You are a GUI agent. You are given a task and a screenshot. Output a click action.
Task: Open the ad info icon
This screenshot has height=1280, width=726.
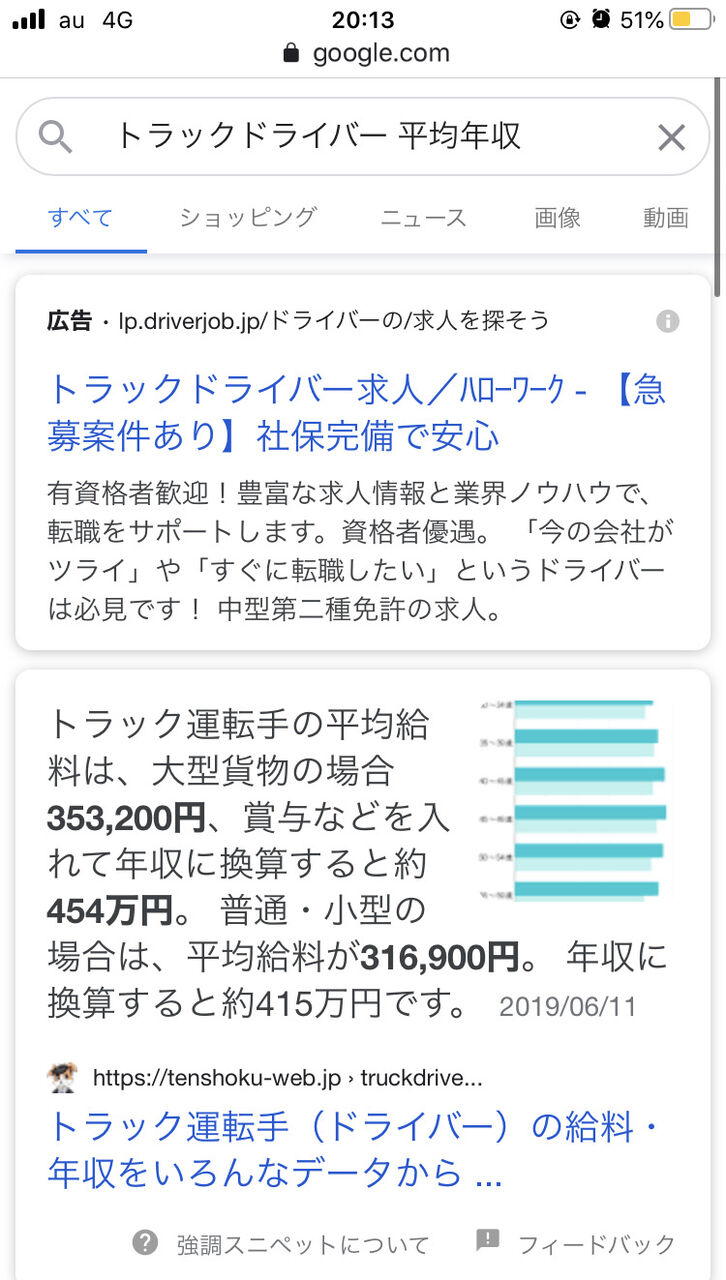tap(667, 321)
